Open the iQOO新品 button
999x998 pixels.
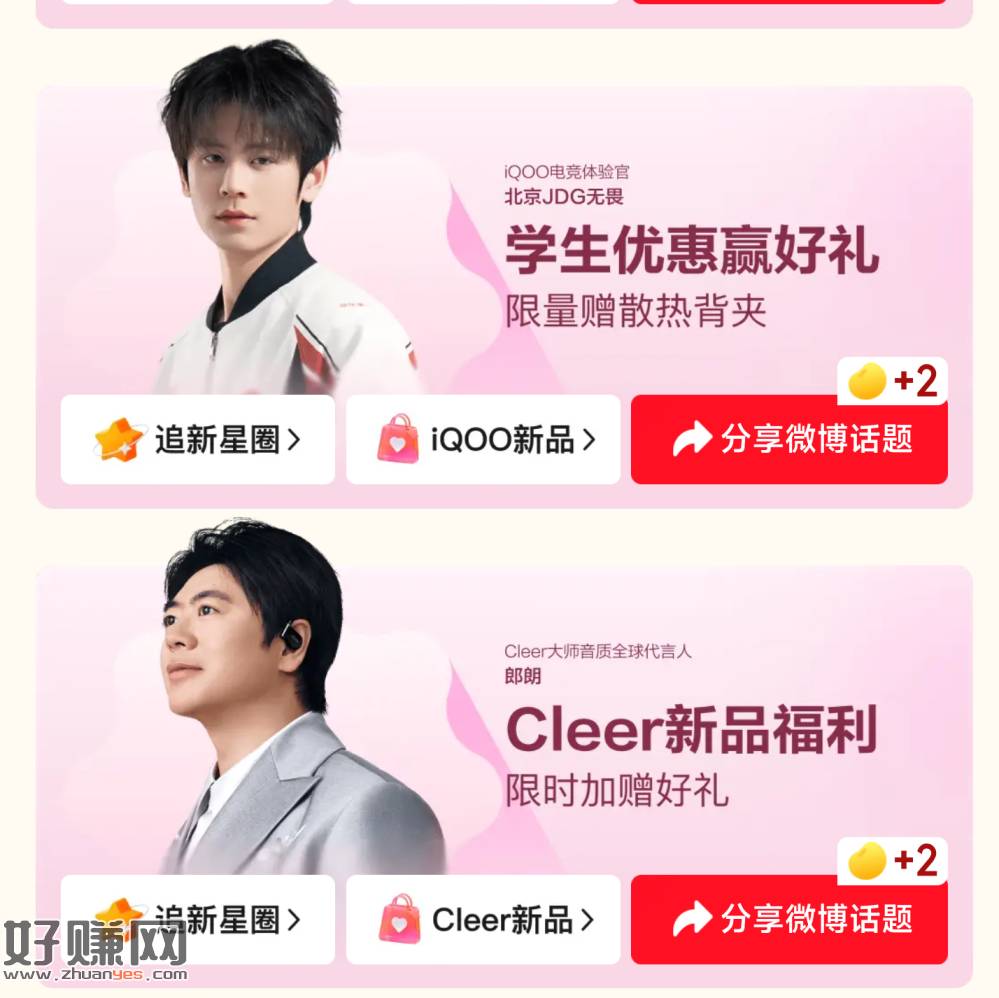coord(483,439)
